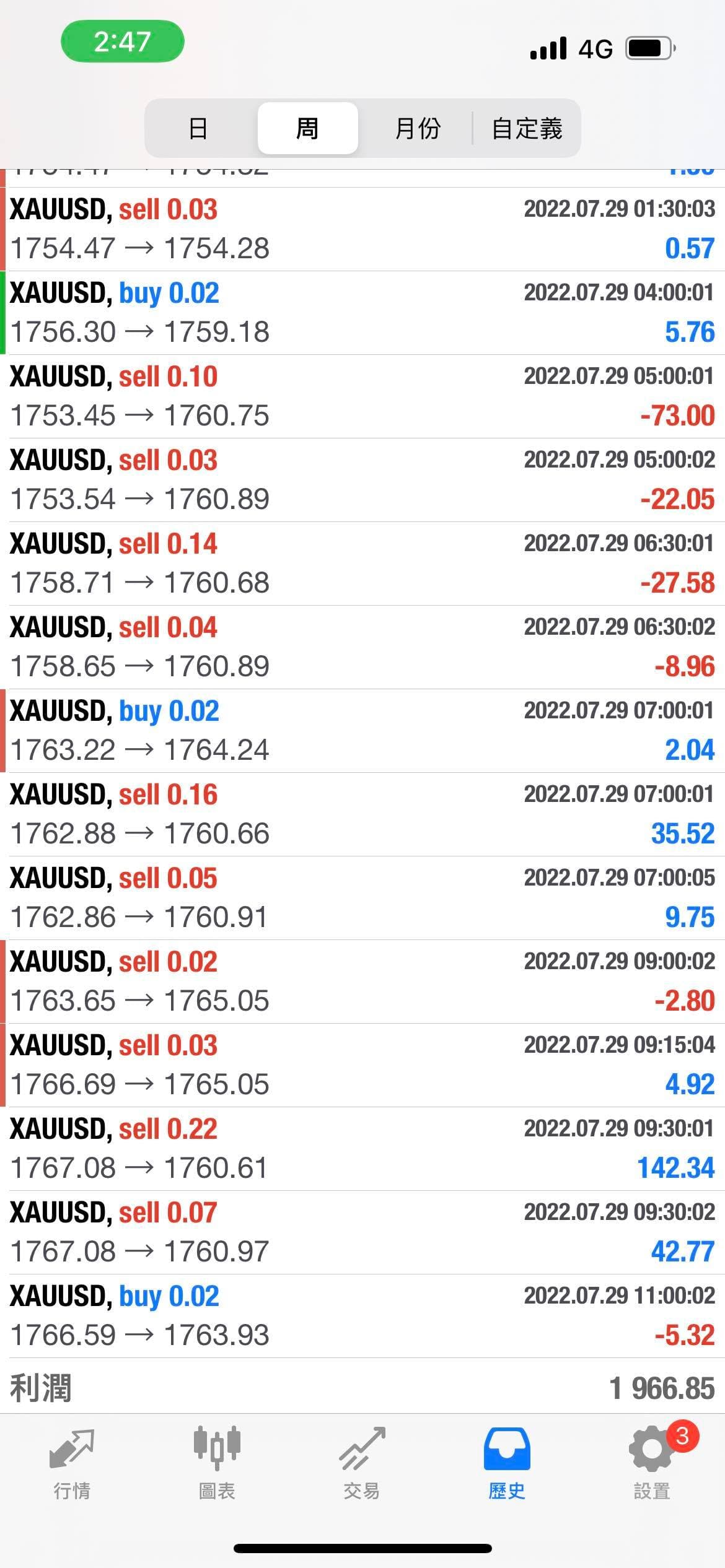Show details of sell 0.16 at 1762.88
This screenshot has width=725, height=1568.
[362, 814]
